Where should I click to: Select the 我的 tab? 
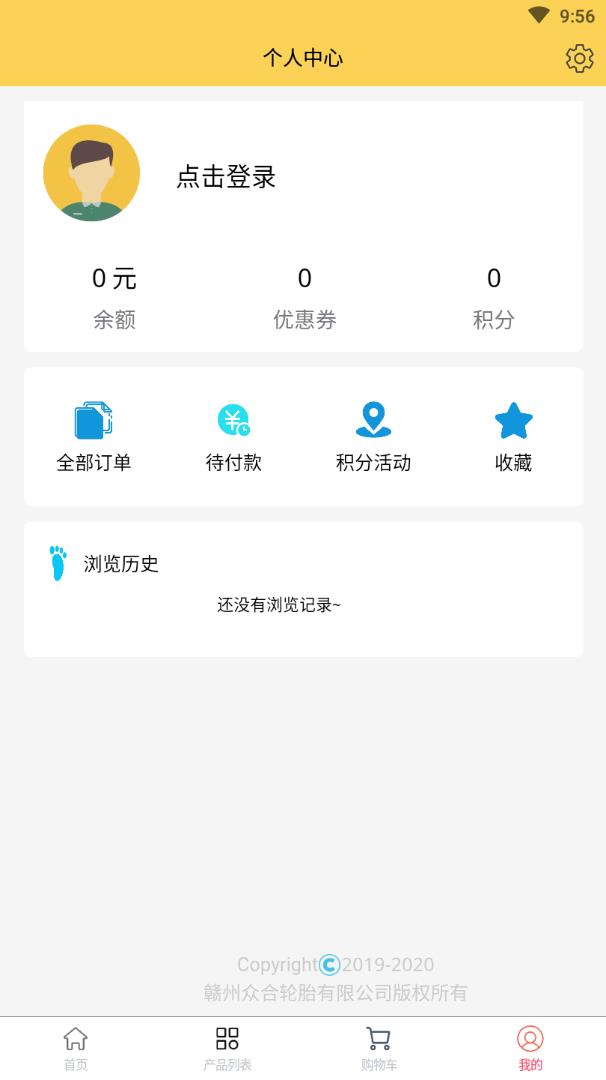530,1048
